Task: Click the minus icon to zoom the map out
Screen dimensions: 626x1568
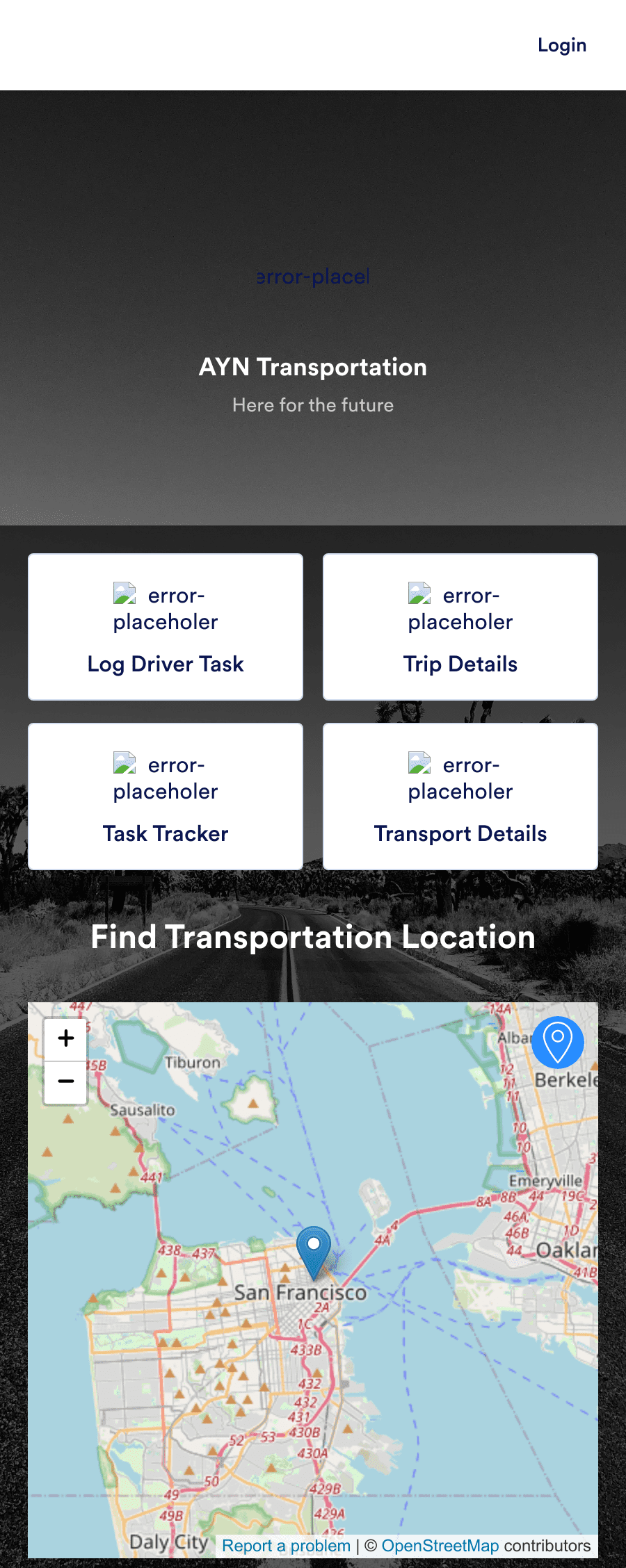Action: pos(65,1081)
